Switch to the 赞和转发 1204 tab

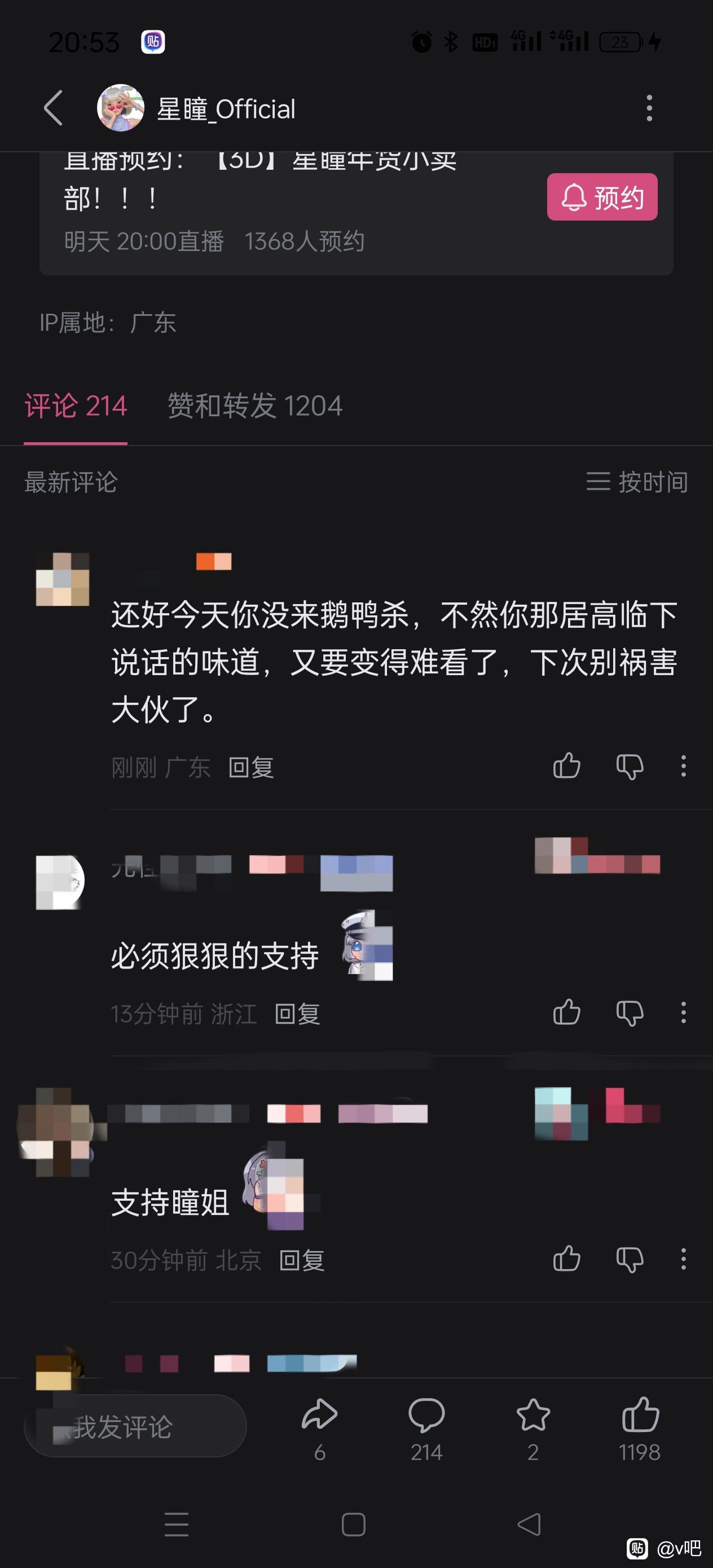click(x=254, y=406)
